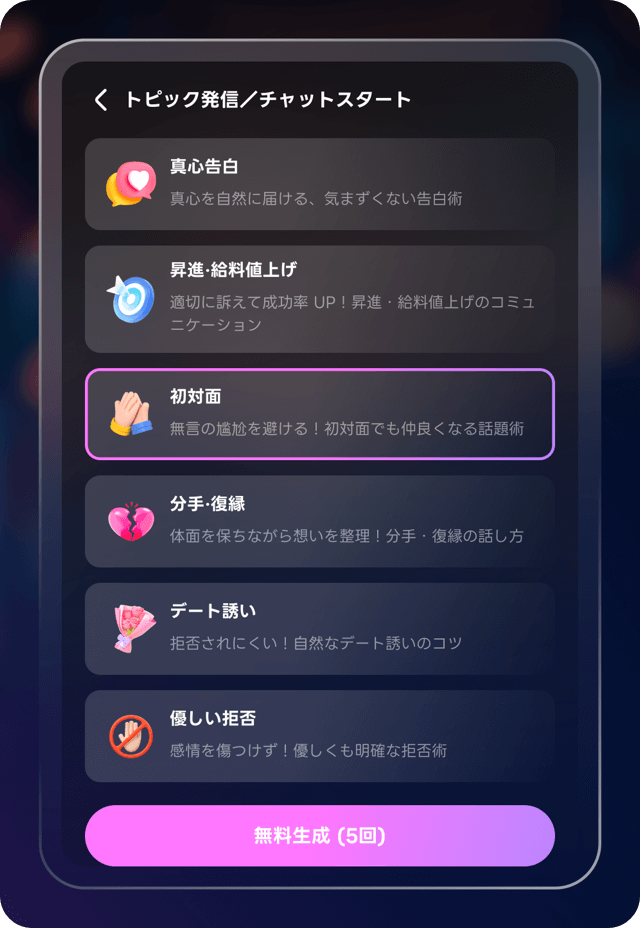Viewport: 640px width, 928px height.
Task: Tap the 無料生成 (5回) button
Action: point(319,835)
